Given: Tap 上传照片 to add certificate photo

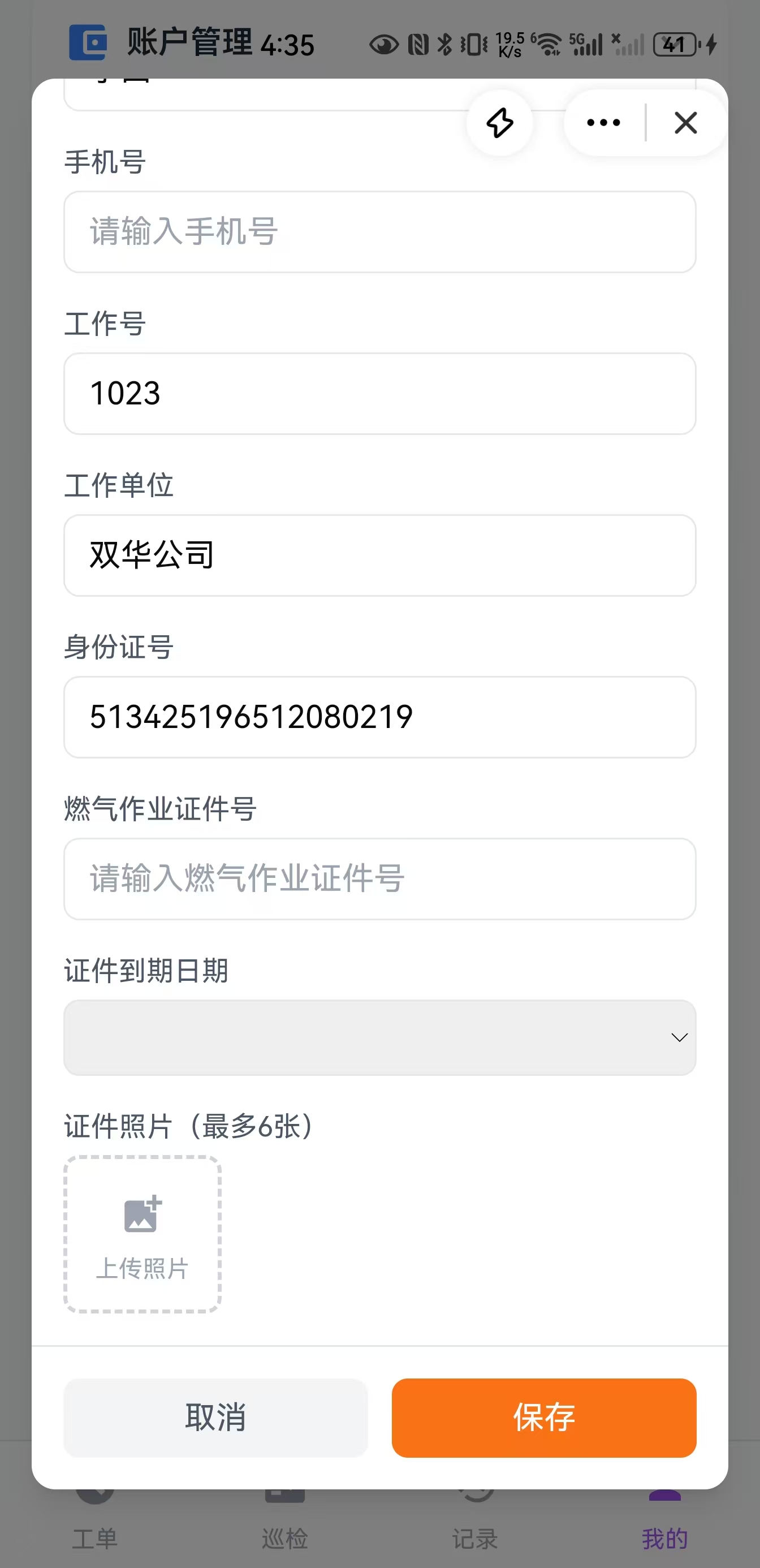Looking at the screenshot, I should click(x=142, y=1233).
